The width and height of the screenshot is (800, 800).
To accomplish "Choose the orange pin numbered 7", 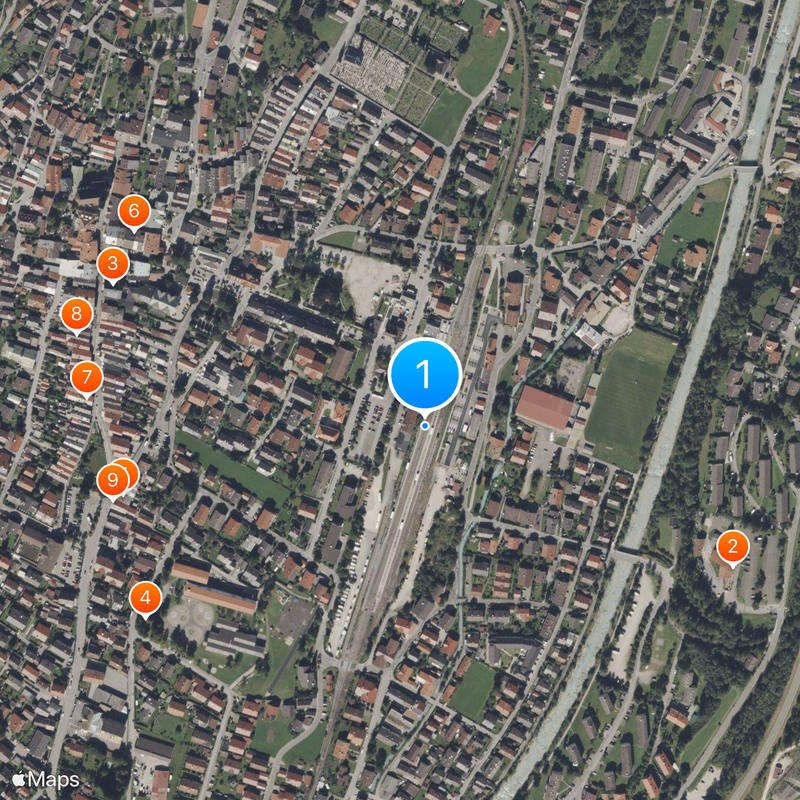I will click(87, 377).
